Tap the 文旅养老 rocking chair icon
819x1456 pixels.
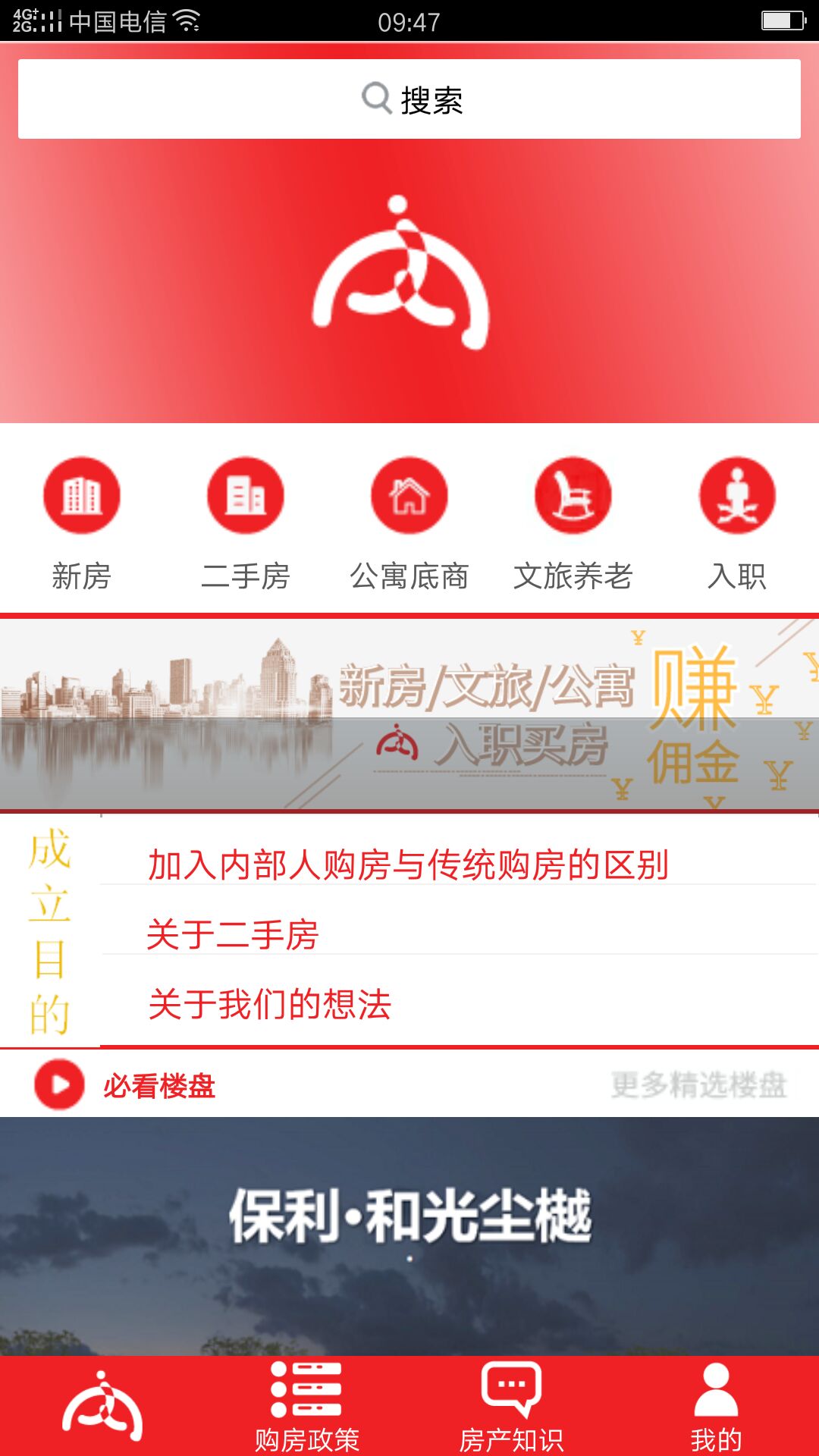(573, 497)
